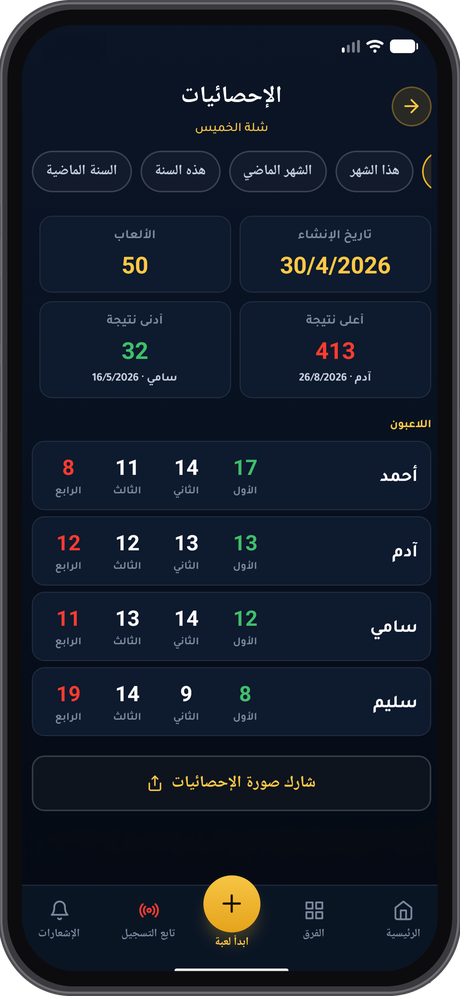Image resolution: width=460 pixels, height=996 pixels.
Task: Filter statistics by هذه السنة
Action: pyautogui.click(x=180, y=171)
